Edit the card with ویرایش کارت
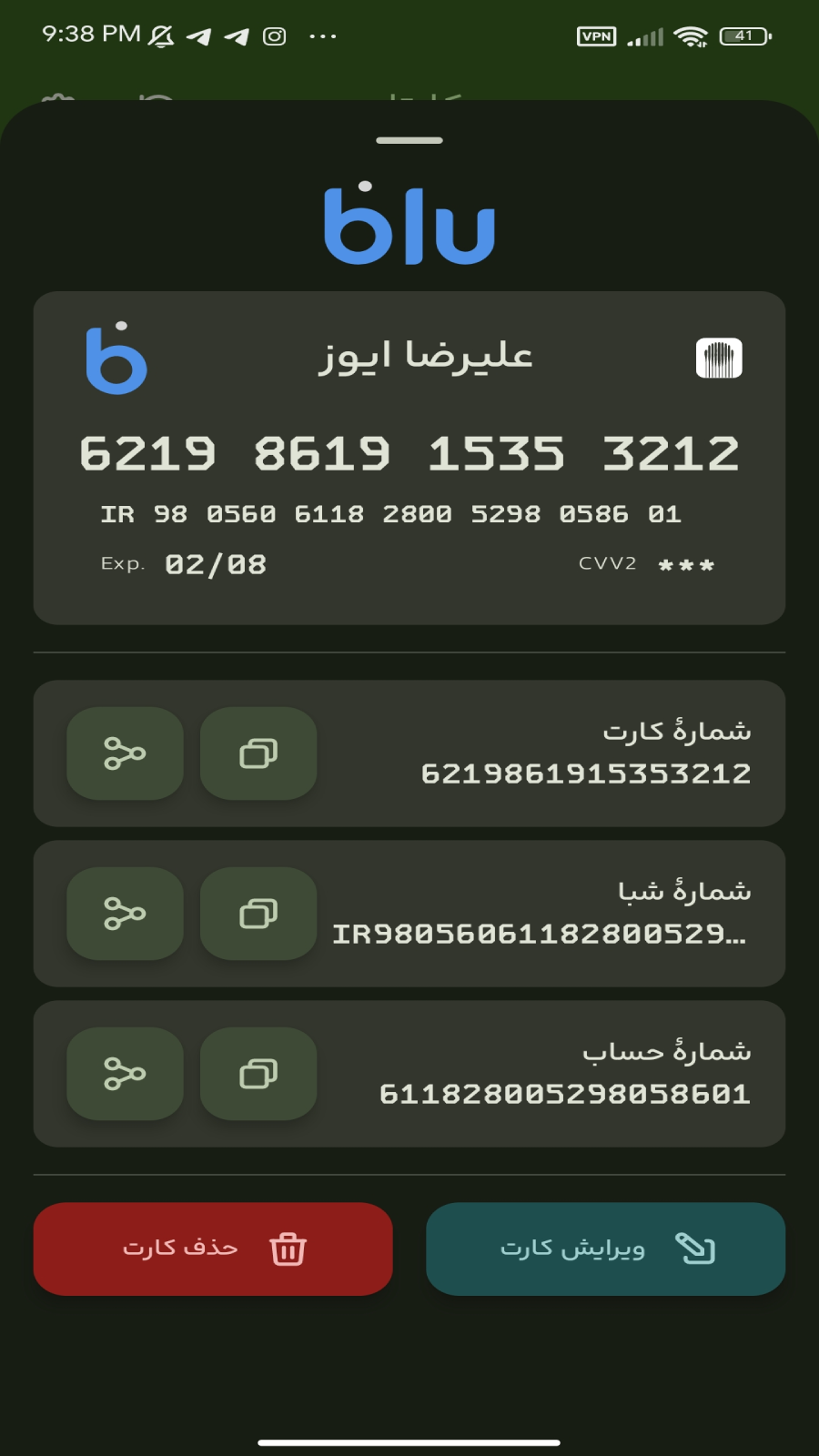Image resolution: width=819 pixels, height=1456 pixels. point(605,1249)
